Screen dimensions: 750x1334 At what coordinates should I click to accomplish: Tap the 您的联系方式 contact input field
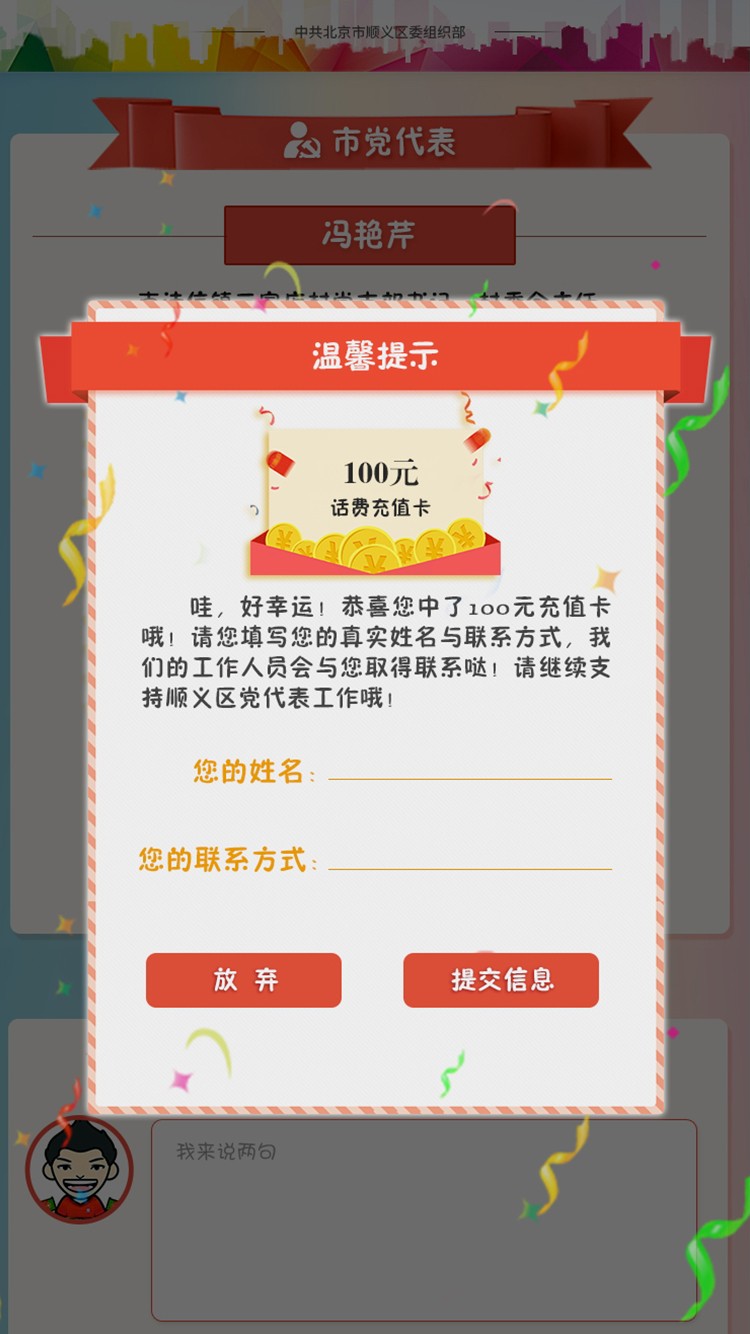point(469,856)
